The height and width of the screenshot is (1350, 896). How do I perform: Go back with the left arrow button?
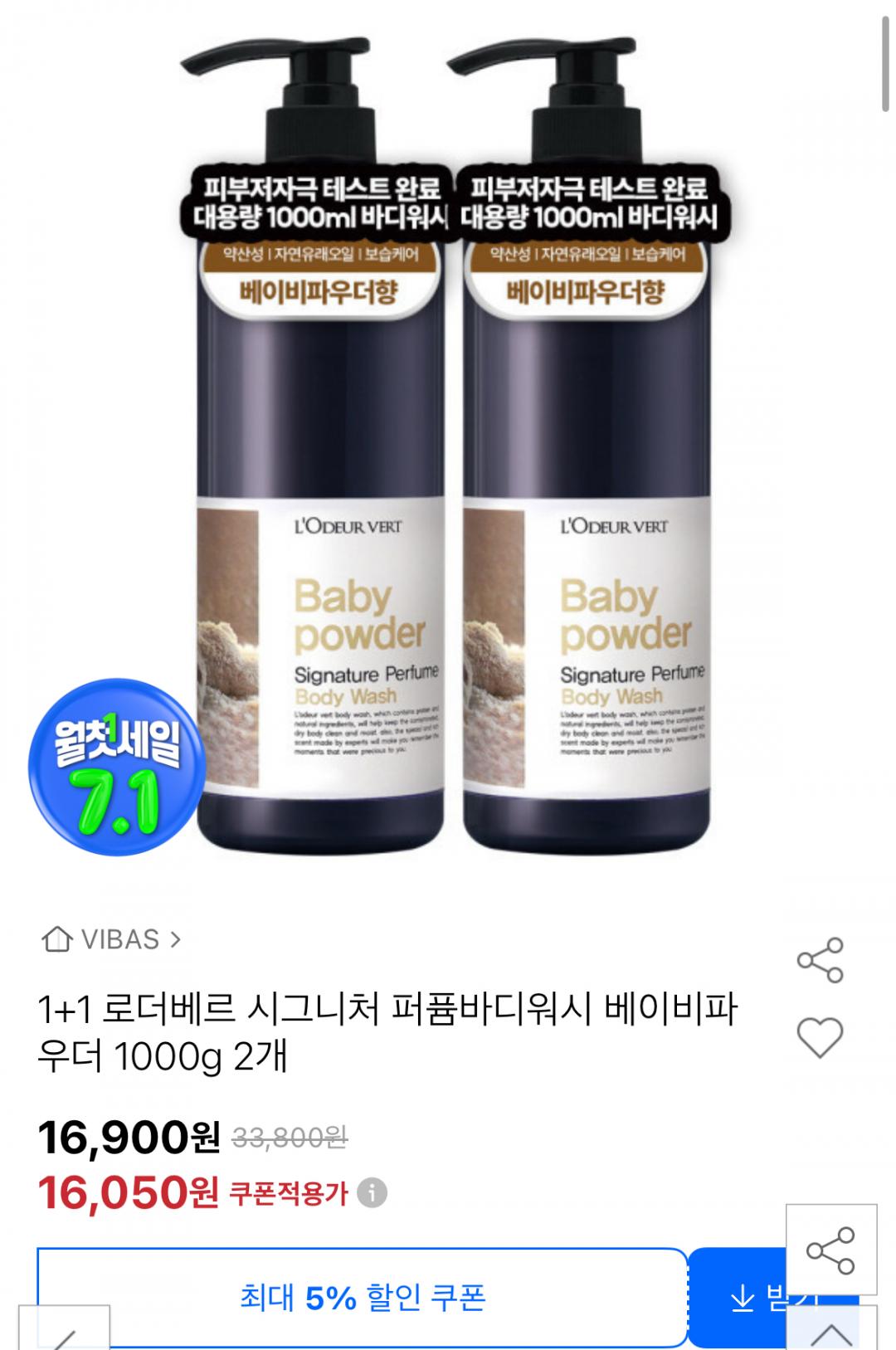65,1332
